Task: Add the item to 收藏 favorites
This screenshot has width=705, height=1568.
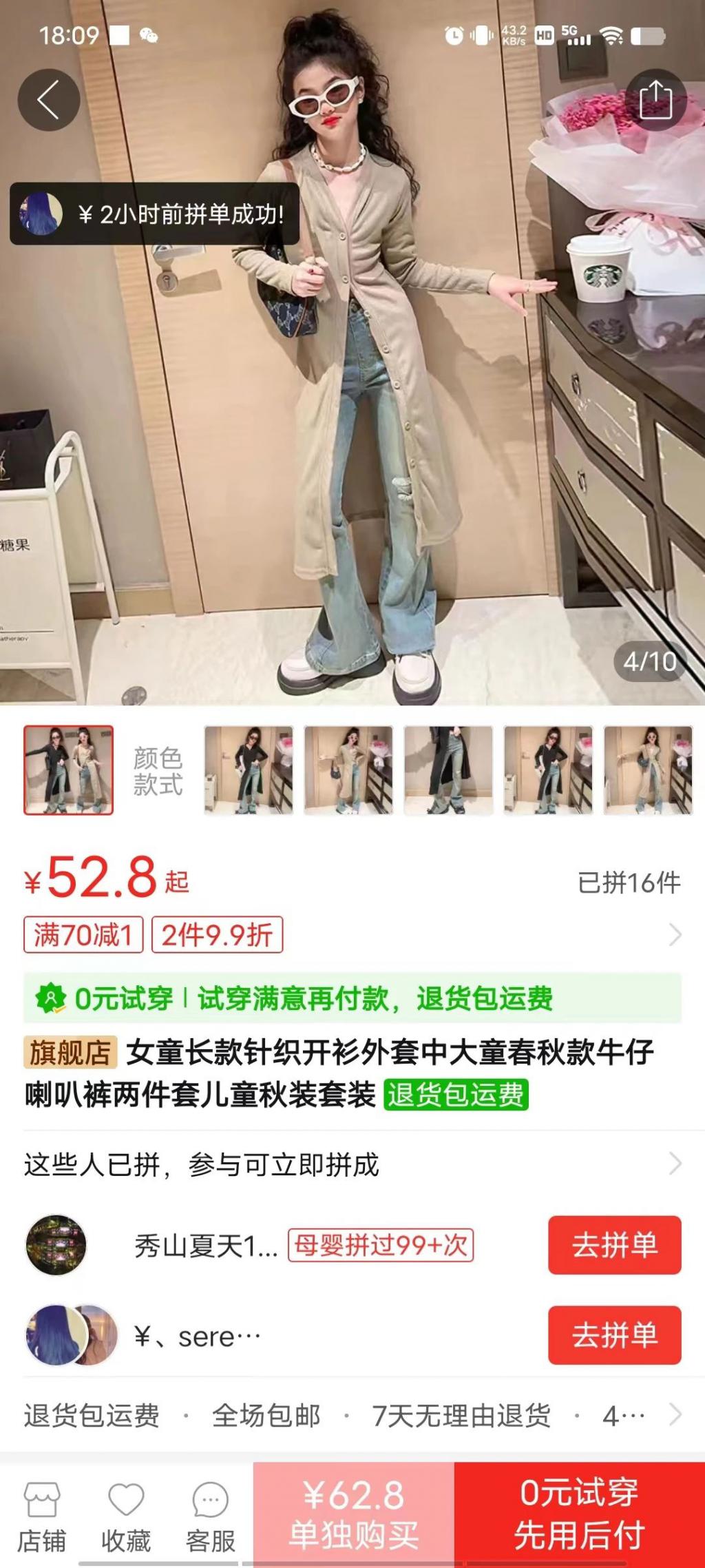Action: pos(126,1516)
